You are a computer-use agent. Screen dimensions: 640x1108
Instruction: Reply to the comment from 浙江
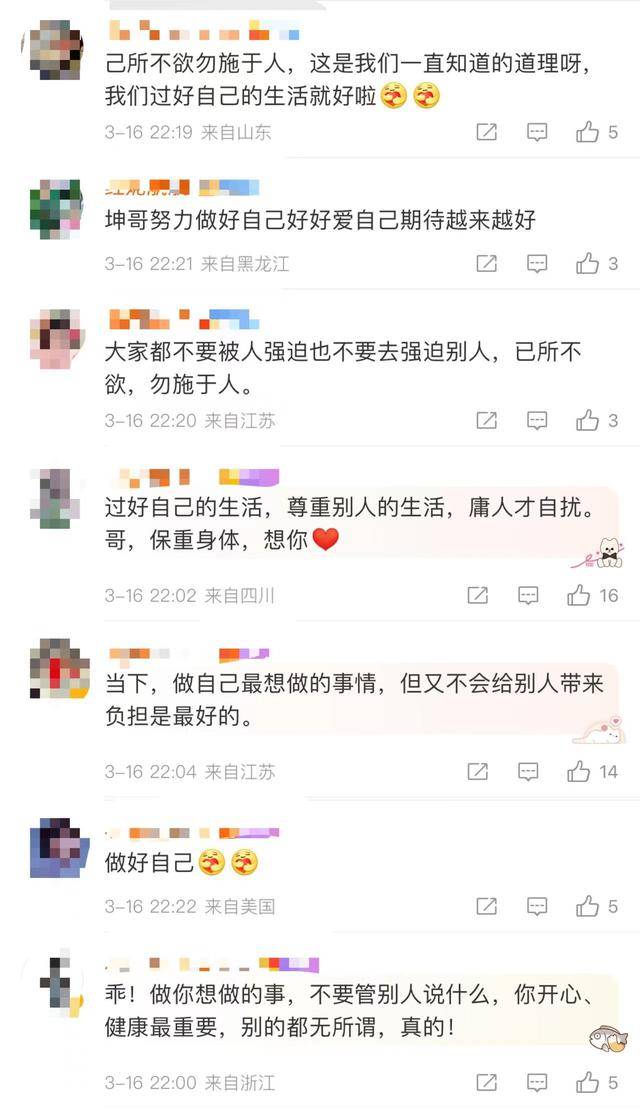(x=537, y=1083)
